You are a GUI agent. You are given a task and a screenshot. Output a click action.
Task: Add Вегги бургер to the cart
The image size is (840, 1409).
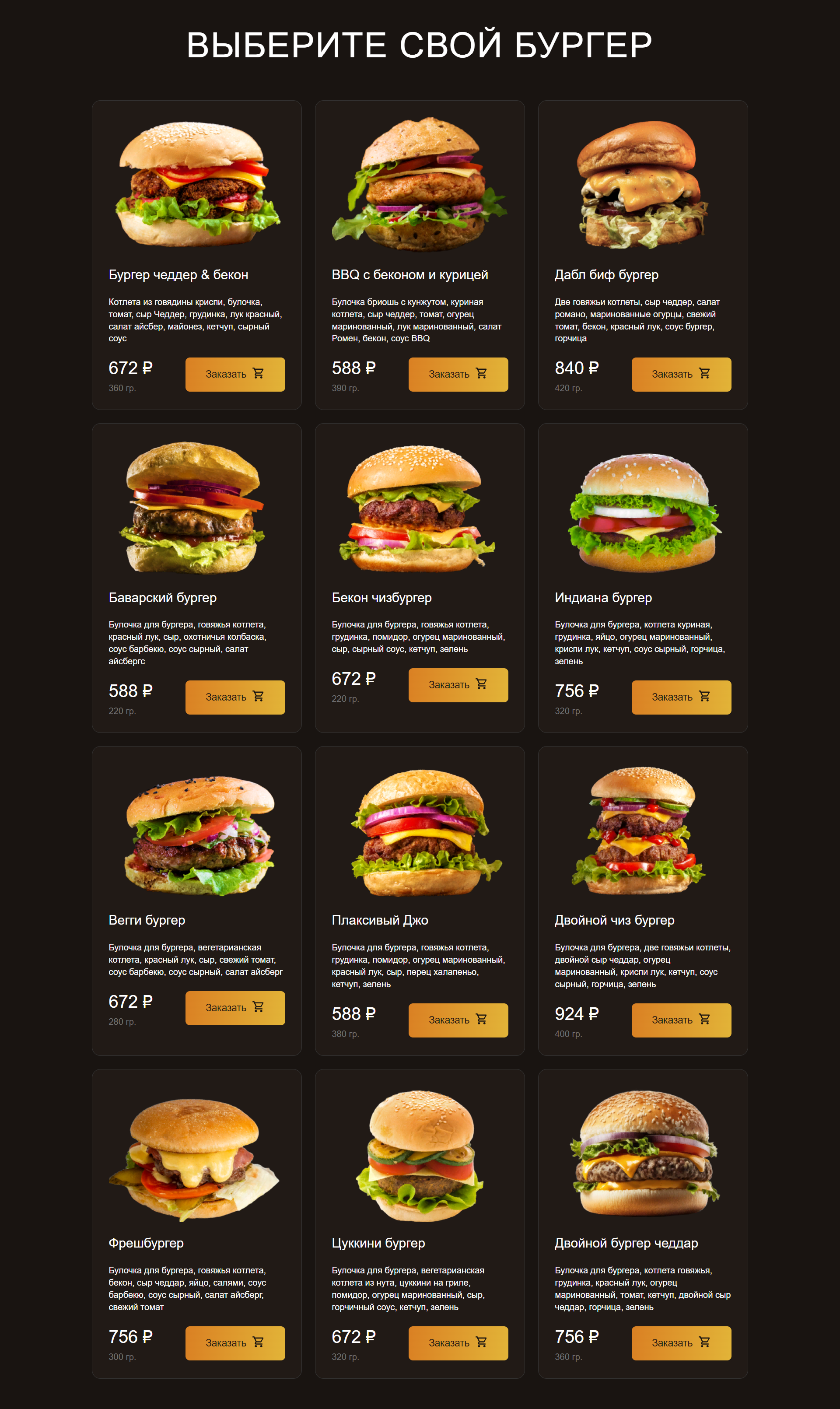235,1008
